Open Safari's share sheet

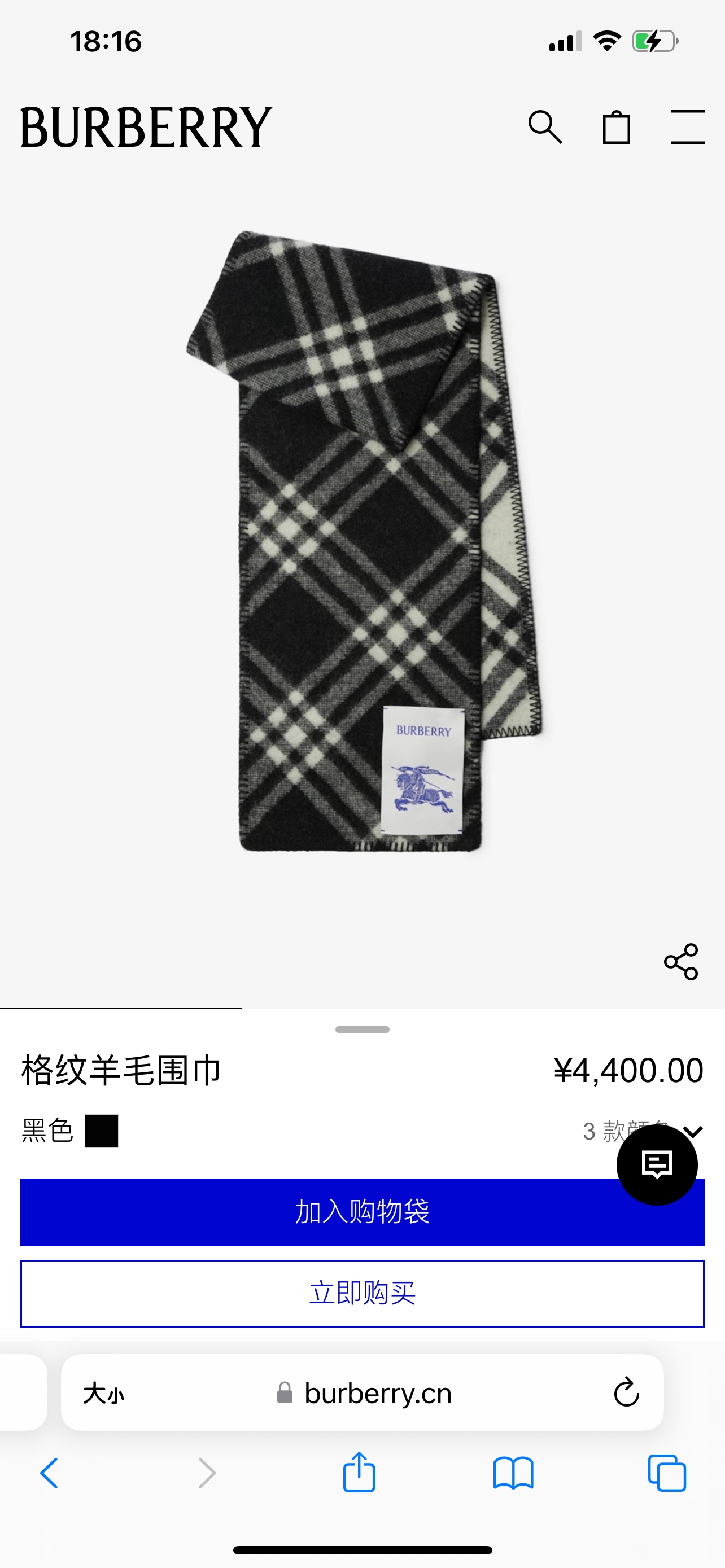tap(359, 1473)
